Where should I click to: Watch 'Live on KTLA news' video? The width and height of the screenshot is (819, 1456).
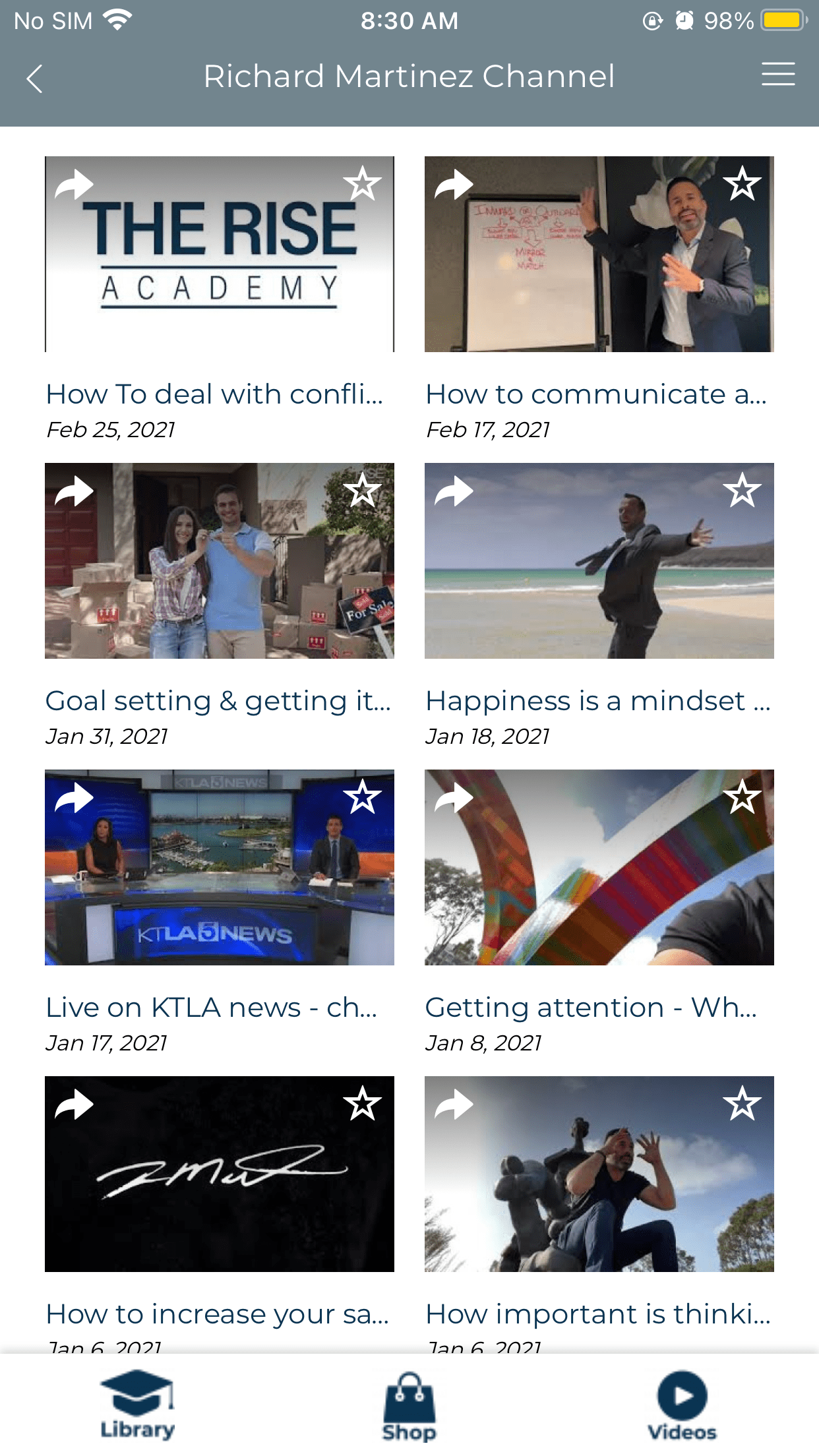tap(219, 867)
